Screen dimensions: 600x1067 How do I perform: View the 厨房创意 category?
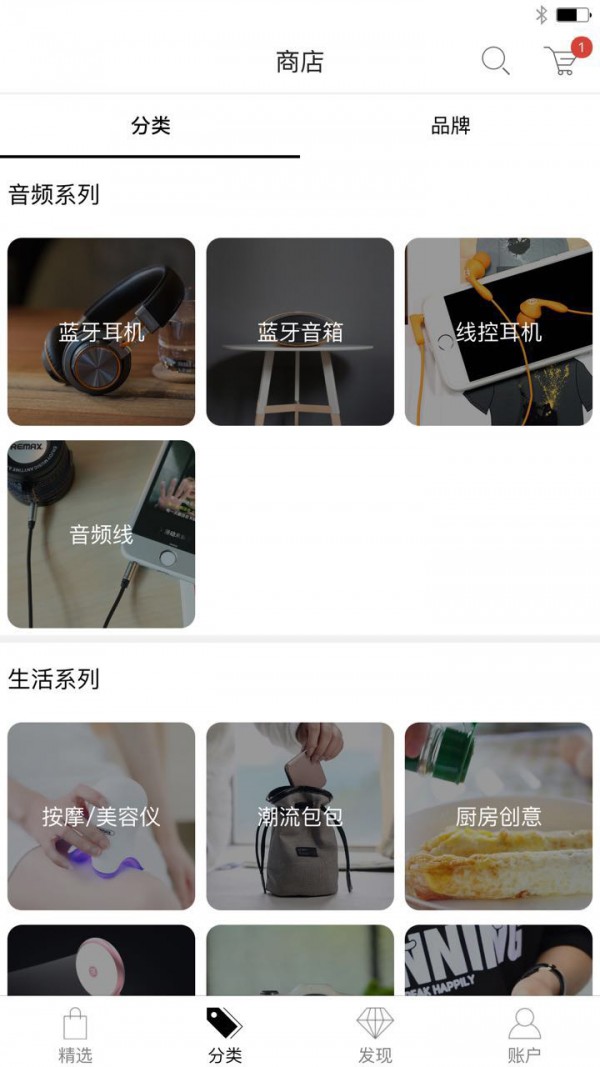coord(498,816)
